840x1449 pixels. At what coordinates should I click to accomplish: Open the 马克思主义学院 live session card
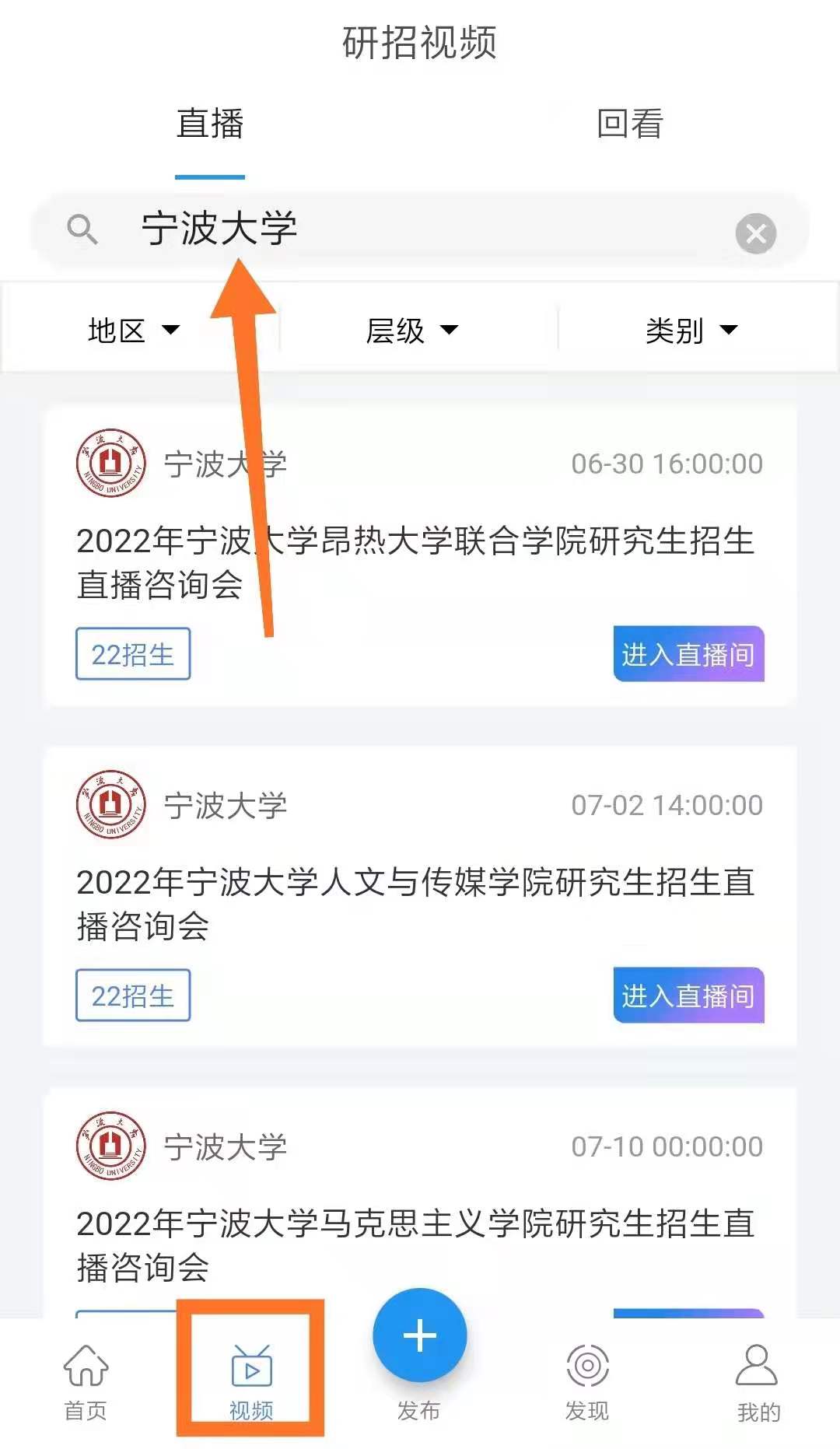[x=416, y=1244]
